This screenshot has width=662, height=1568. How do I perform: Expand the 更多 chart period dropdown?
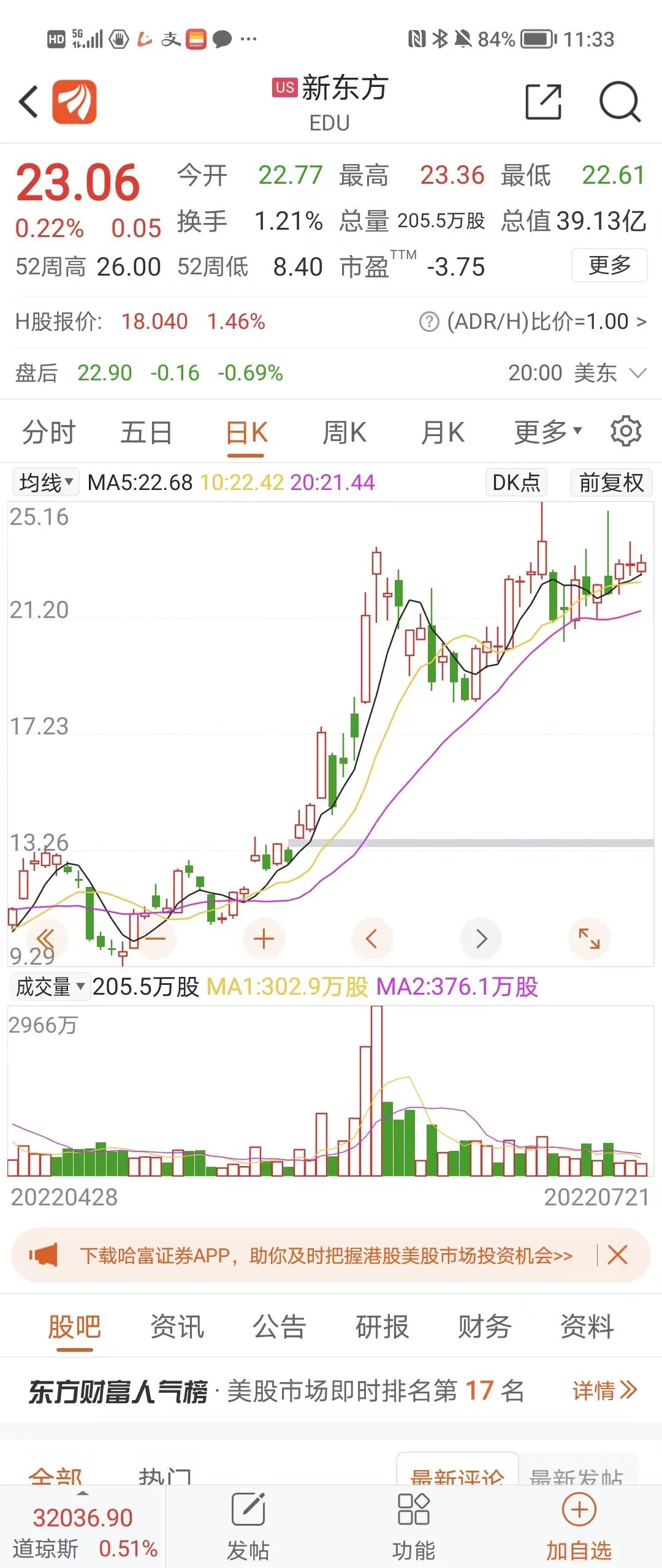point(547,432)
